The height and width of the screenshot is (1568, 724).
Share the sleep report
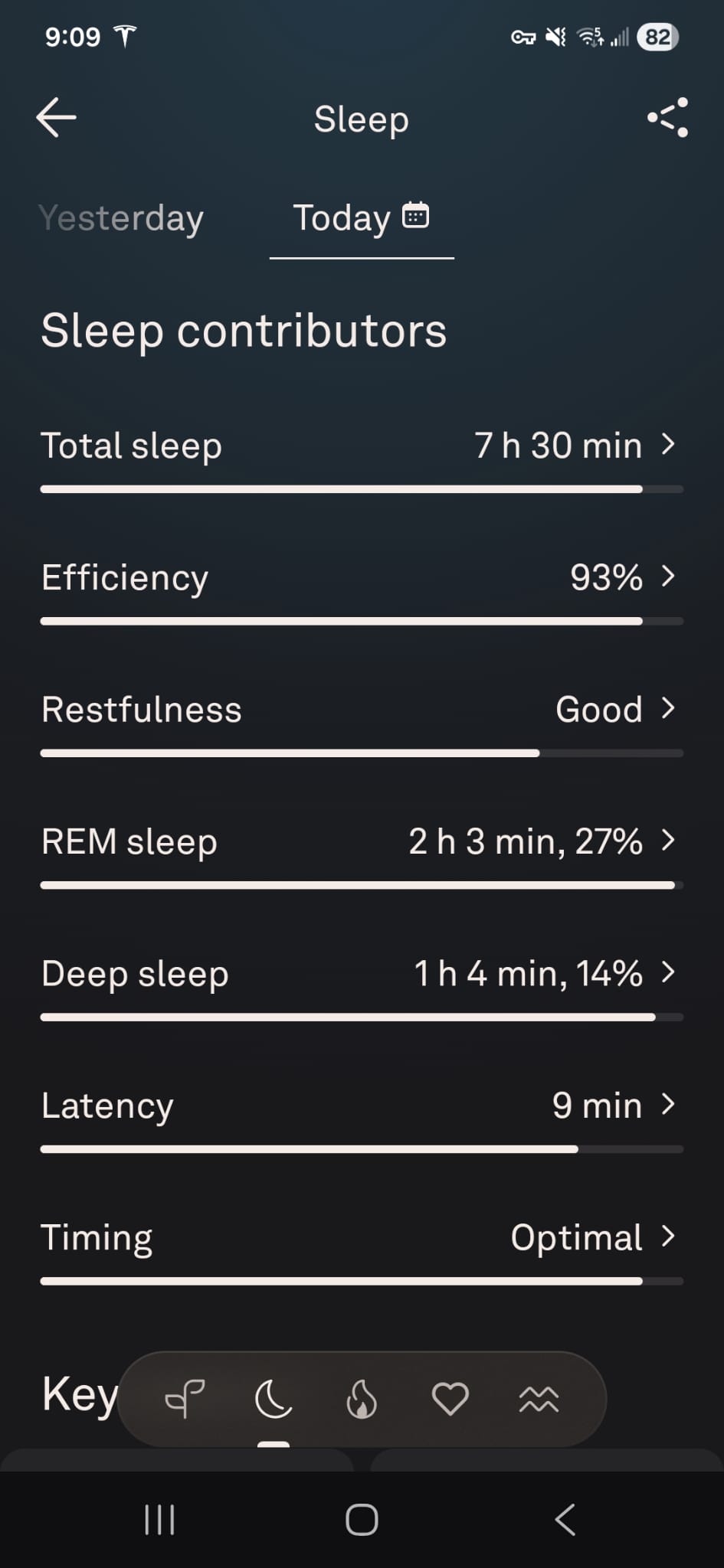pyautogui.click(x=667, y=118)
